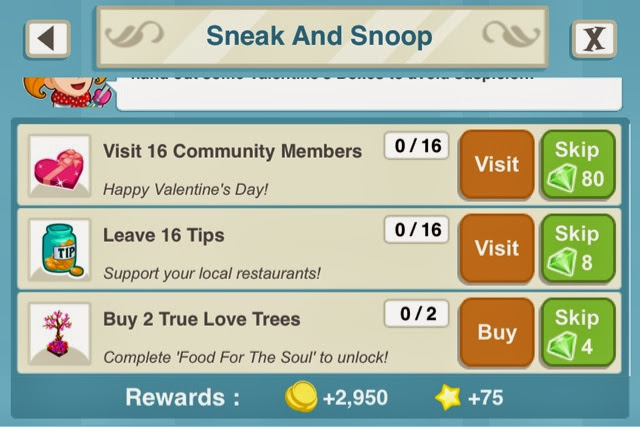The image size is (640, 427).
Task: Tap Visit for Leave 16 Tips task
Action: 497,248
